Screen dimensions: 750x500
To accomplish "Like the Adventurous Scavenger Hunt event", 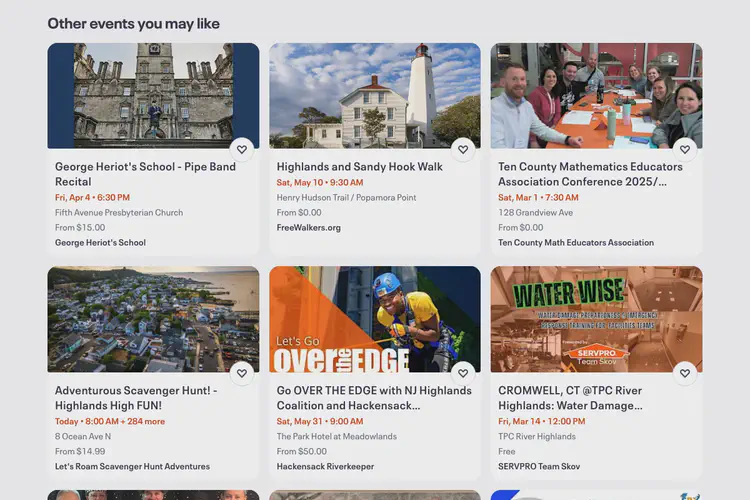I will (x=241, y=373).
